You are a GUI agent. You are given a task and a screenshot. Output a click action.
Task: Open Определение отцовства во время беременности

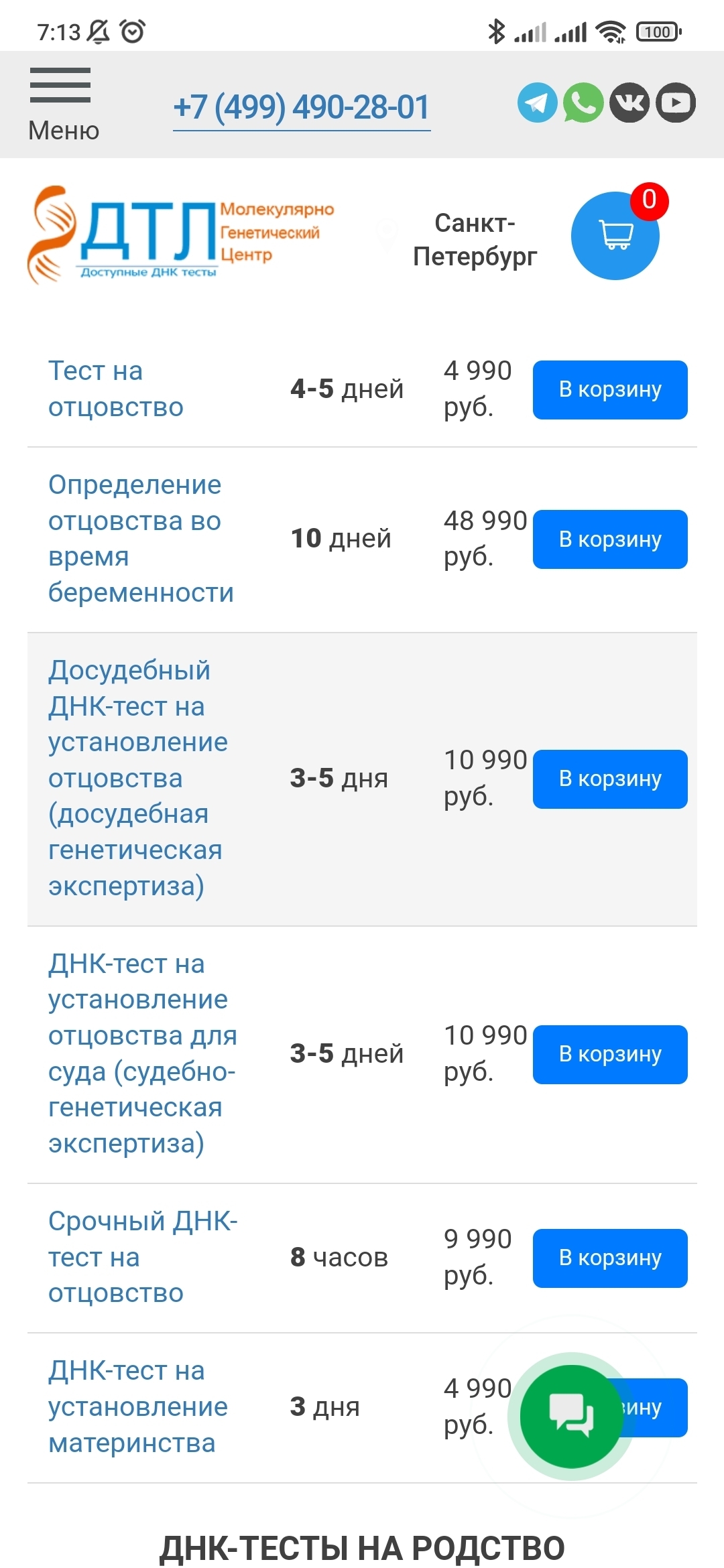click(141, 539)
